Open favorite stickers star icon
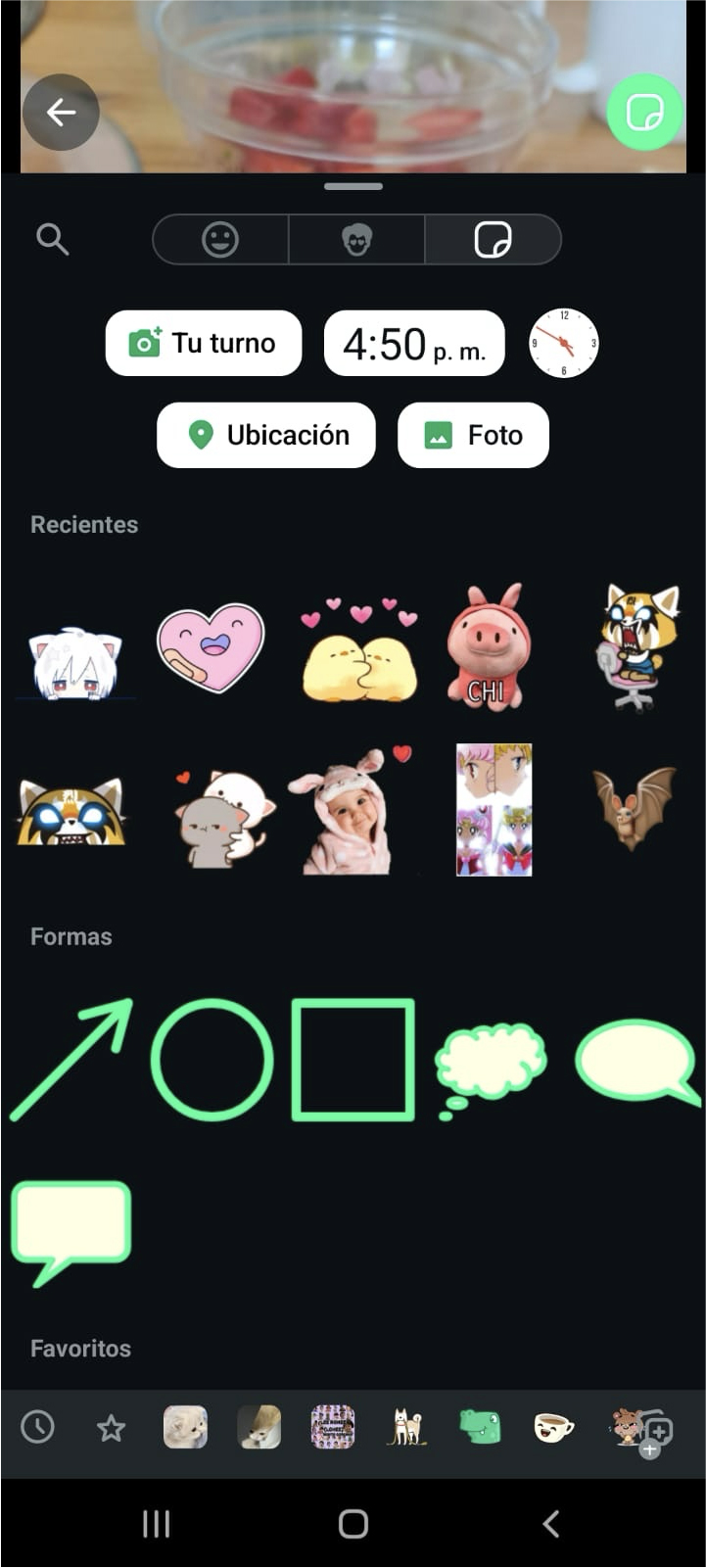 [111, 1428]
